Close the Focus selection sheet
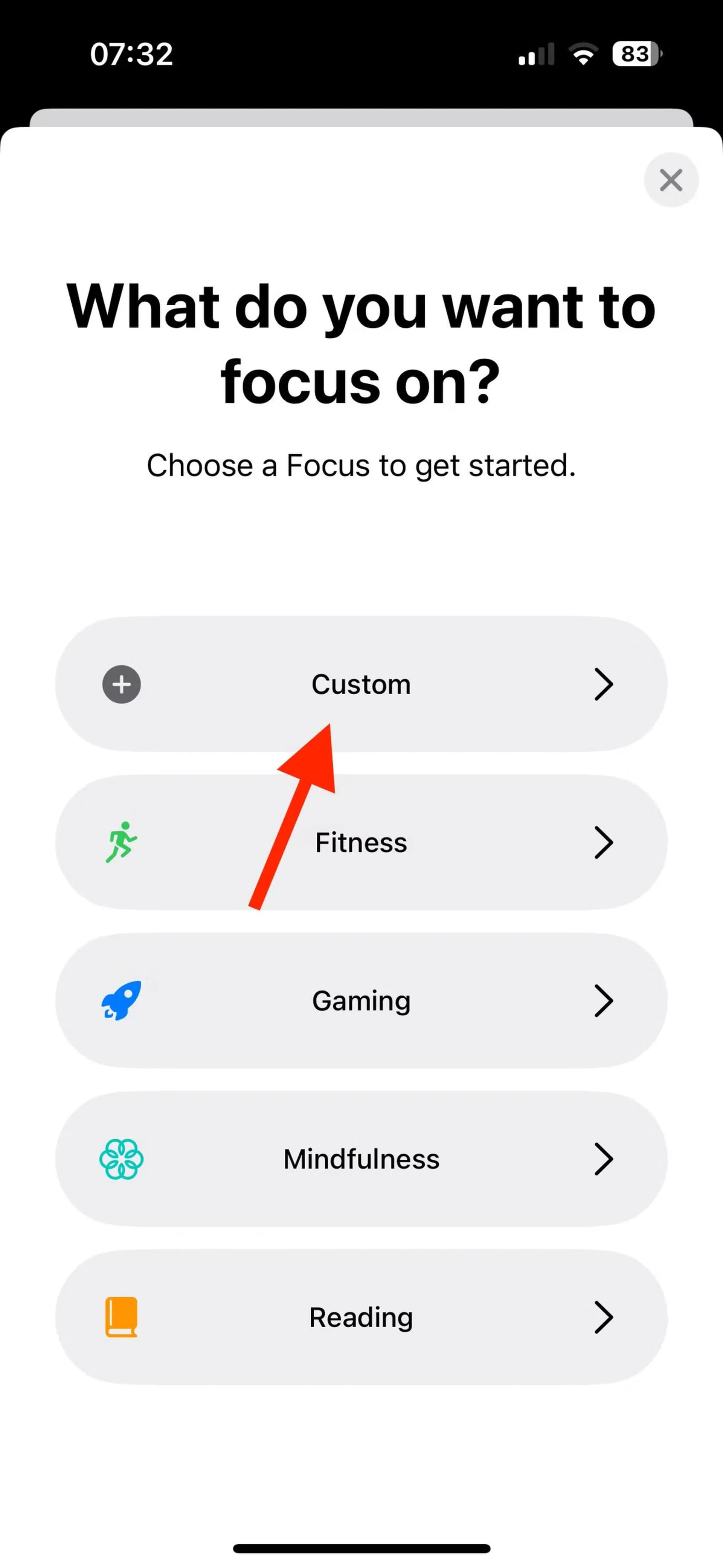 tap(671, 180)
